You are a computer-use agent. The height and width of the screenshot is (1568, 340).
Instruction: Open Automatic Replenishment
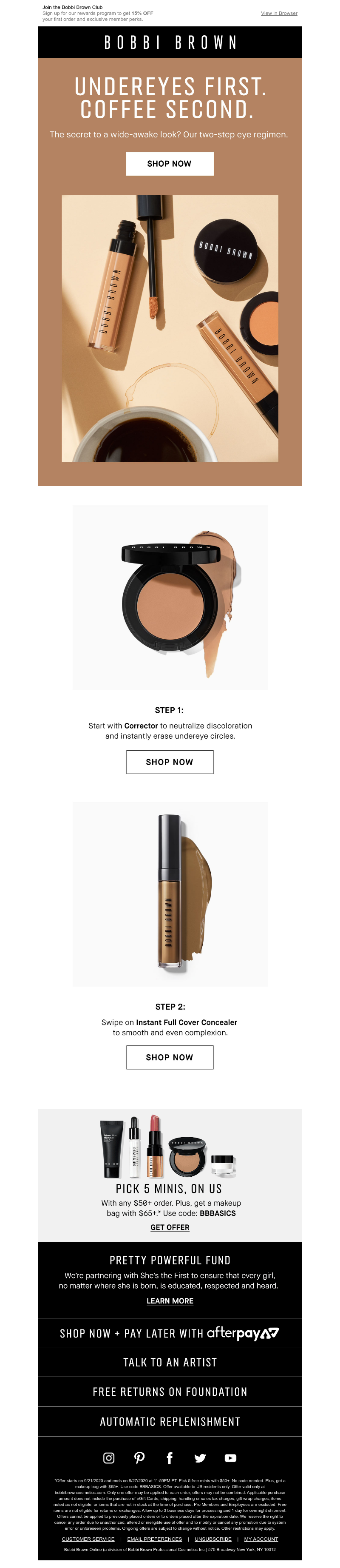pos(170,1421)
